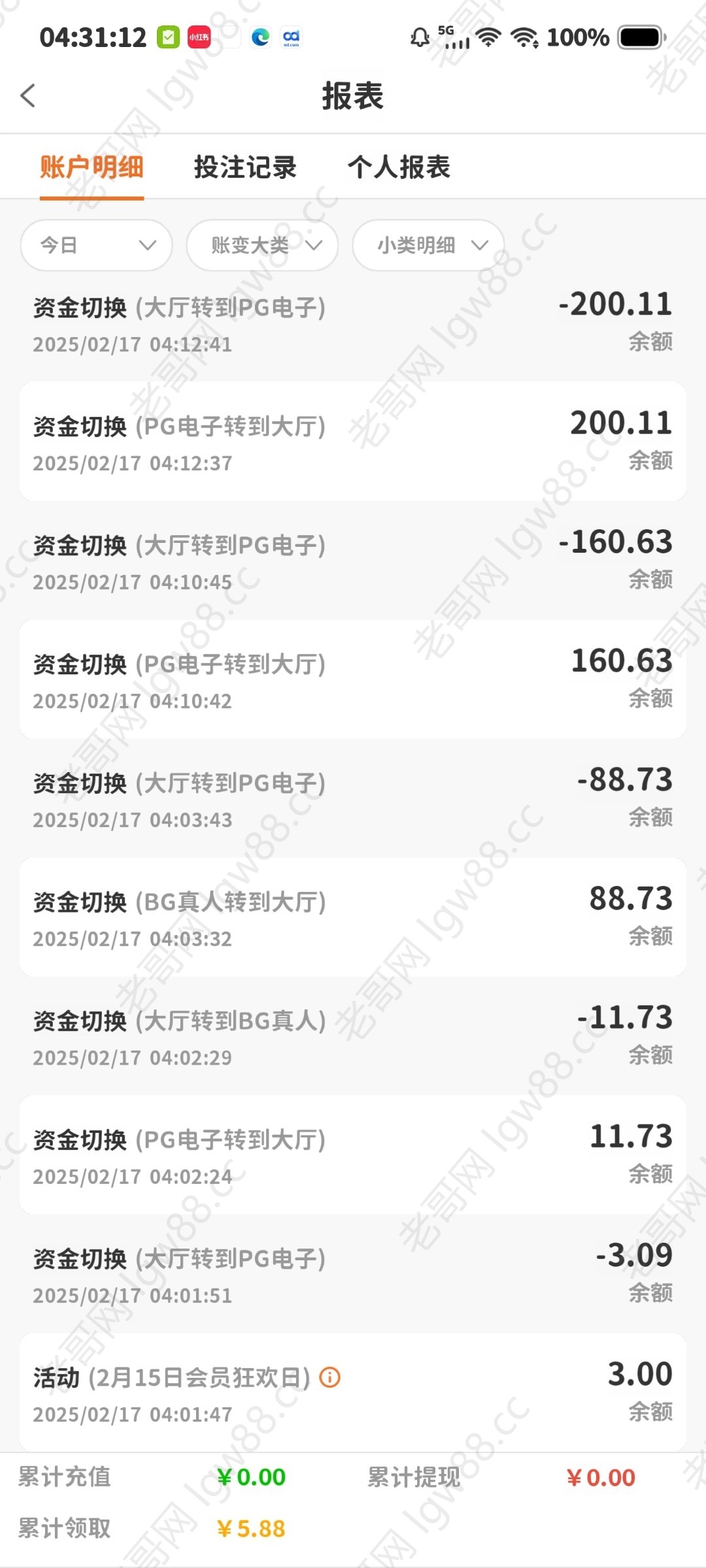This screenshot has width=706, height=1568.
Task: Open the 小类明细 filter dropdown
Action: 428,245
